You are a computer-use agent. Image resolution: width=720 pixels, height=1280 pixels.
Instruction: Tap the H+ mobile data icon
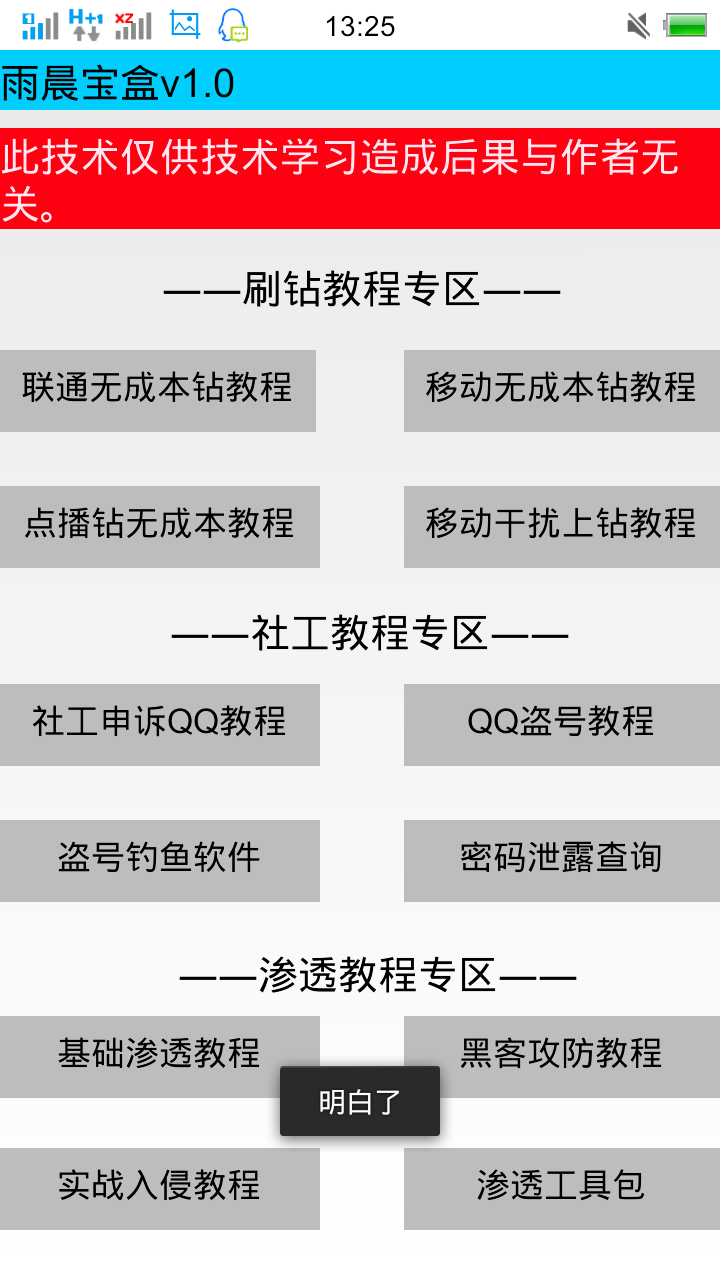[83, 23]
